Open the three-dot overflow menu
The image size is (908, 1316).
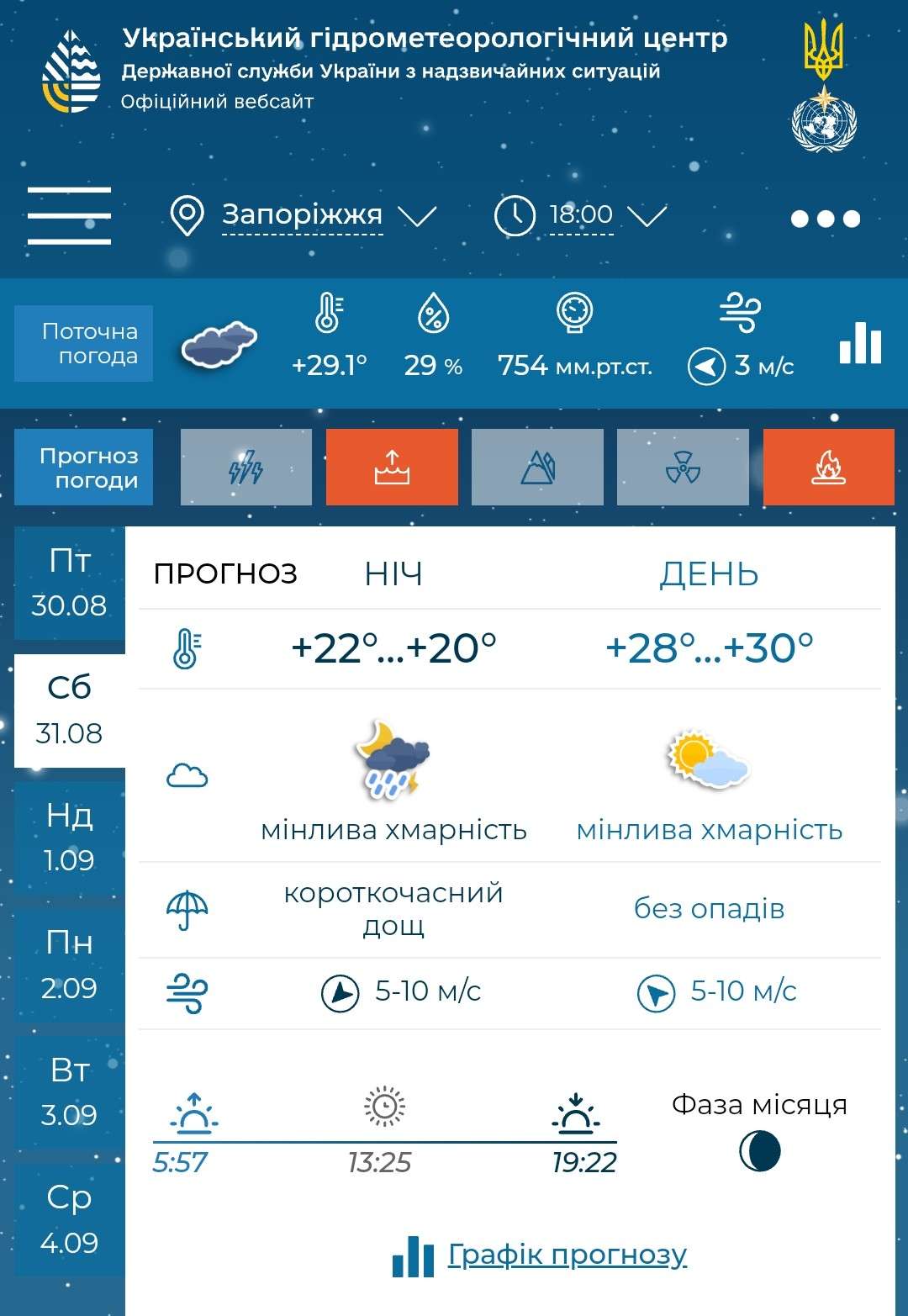coord(826,219)
